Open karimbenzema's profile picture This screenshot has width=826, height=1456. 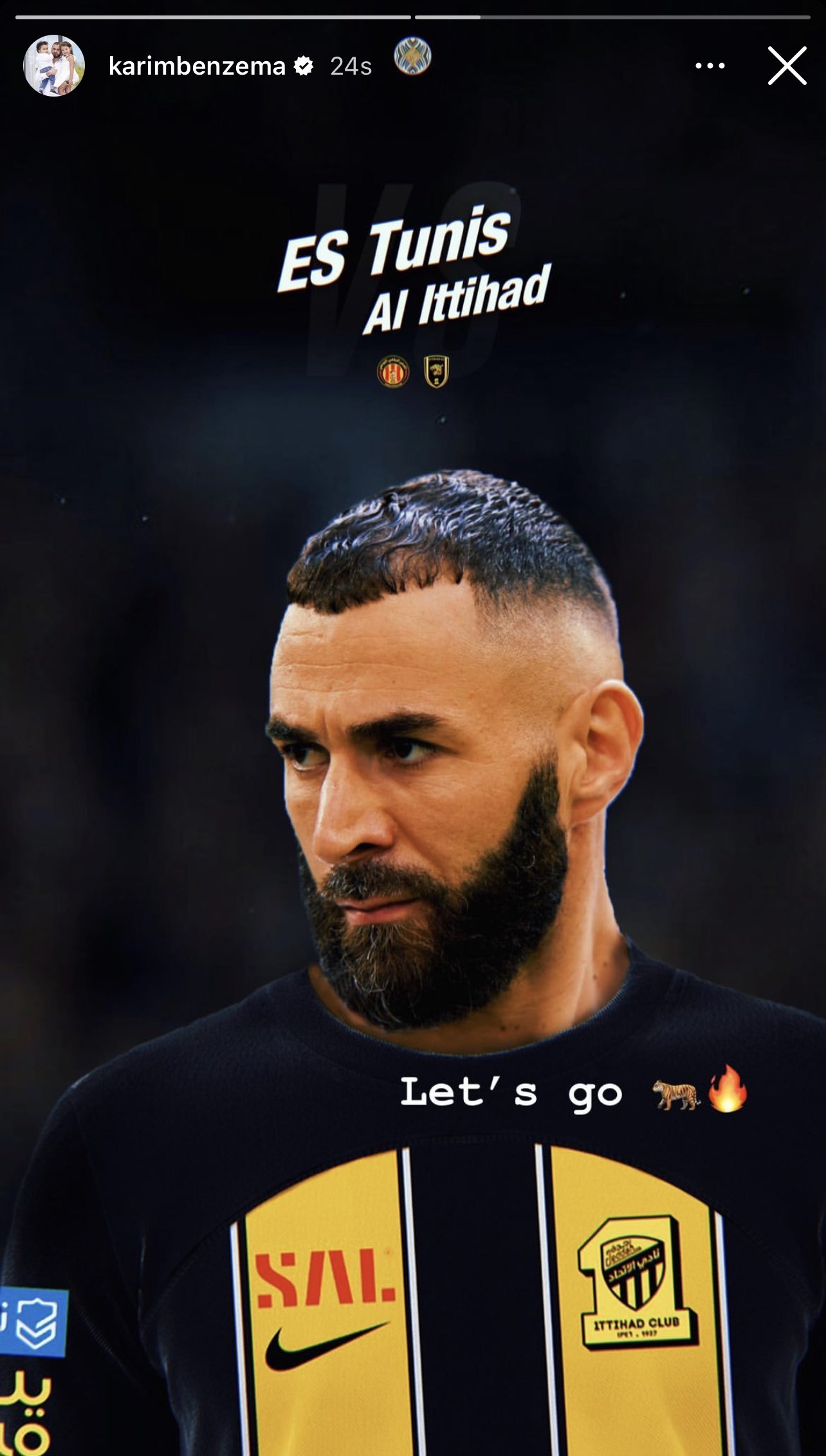(x=54, y=66)
